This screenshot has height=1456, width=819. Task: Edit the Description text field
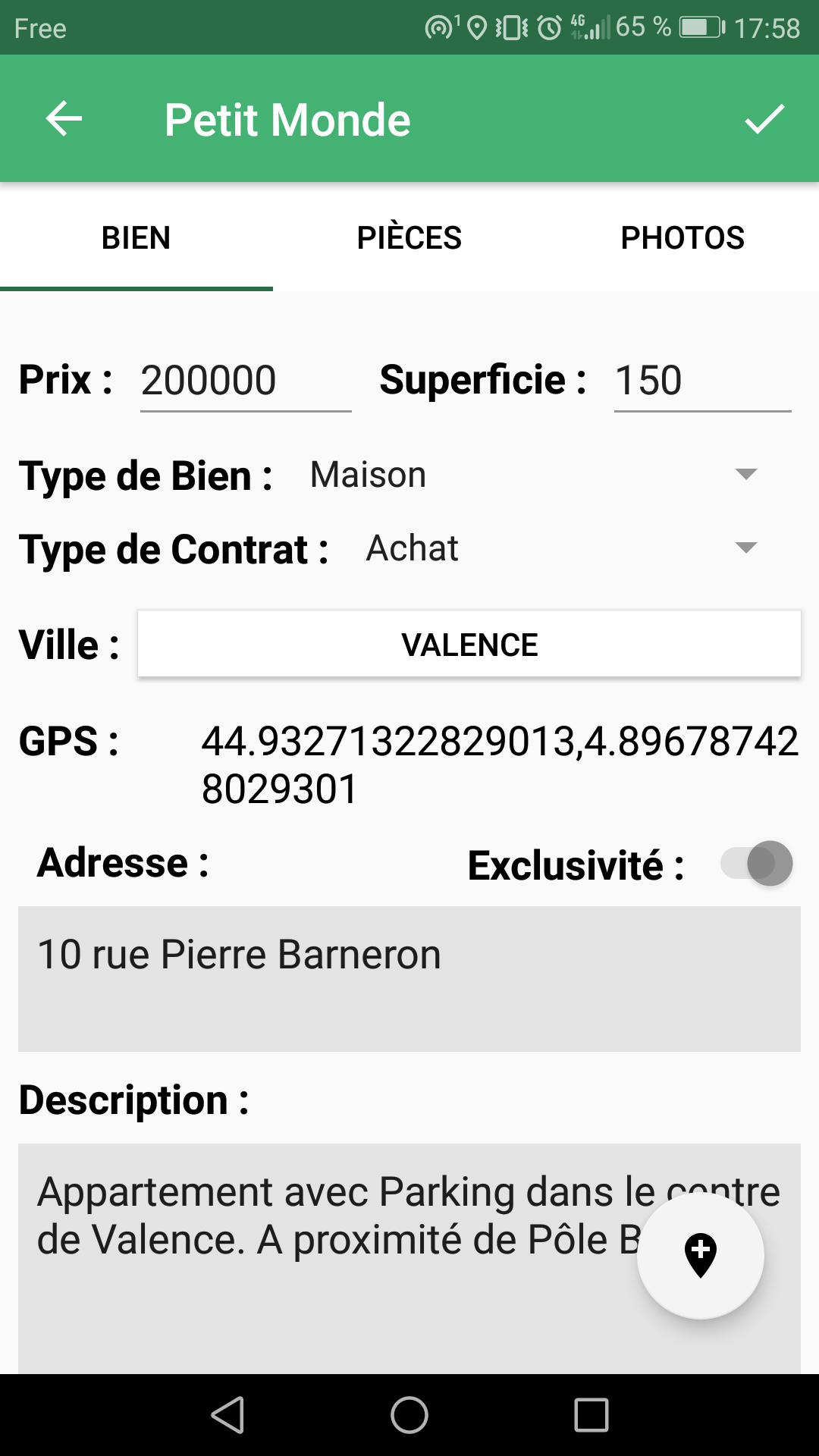point(409,1259)
